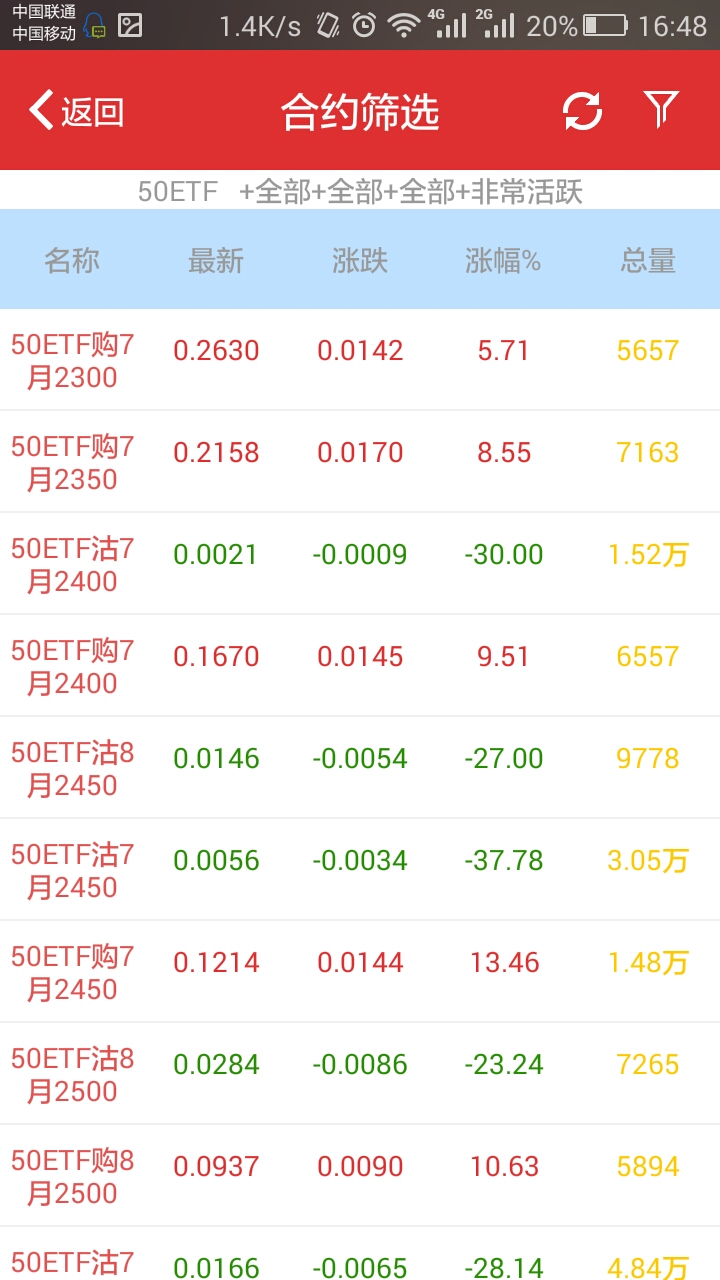Sort by 涨幅% column header

(x=503, y=261)
